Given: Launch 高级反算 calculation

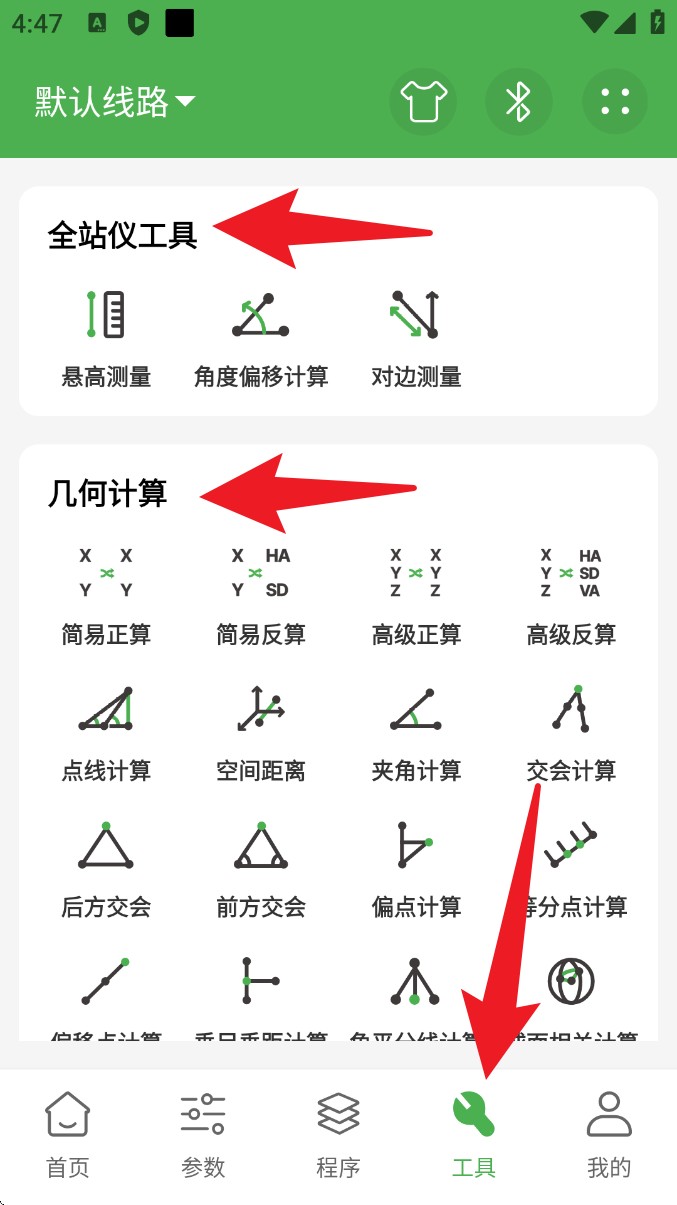Looking at the screenshot, I should [571, 595].
